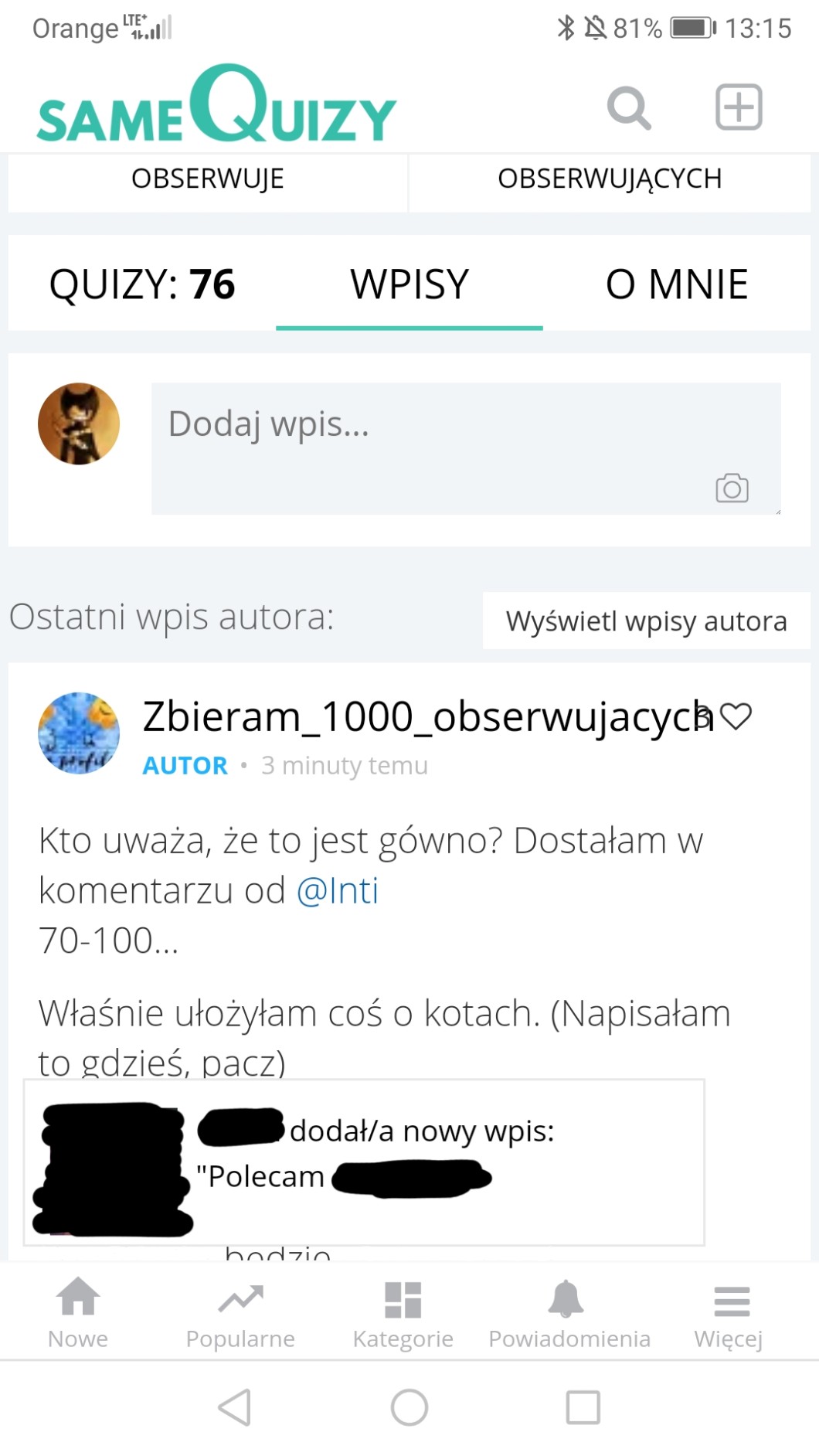
Task: Tap the plus icon to add new
Action: point(738,107)
